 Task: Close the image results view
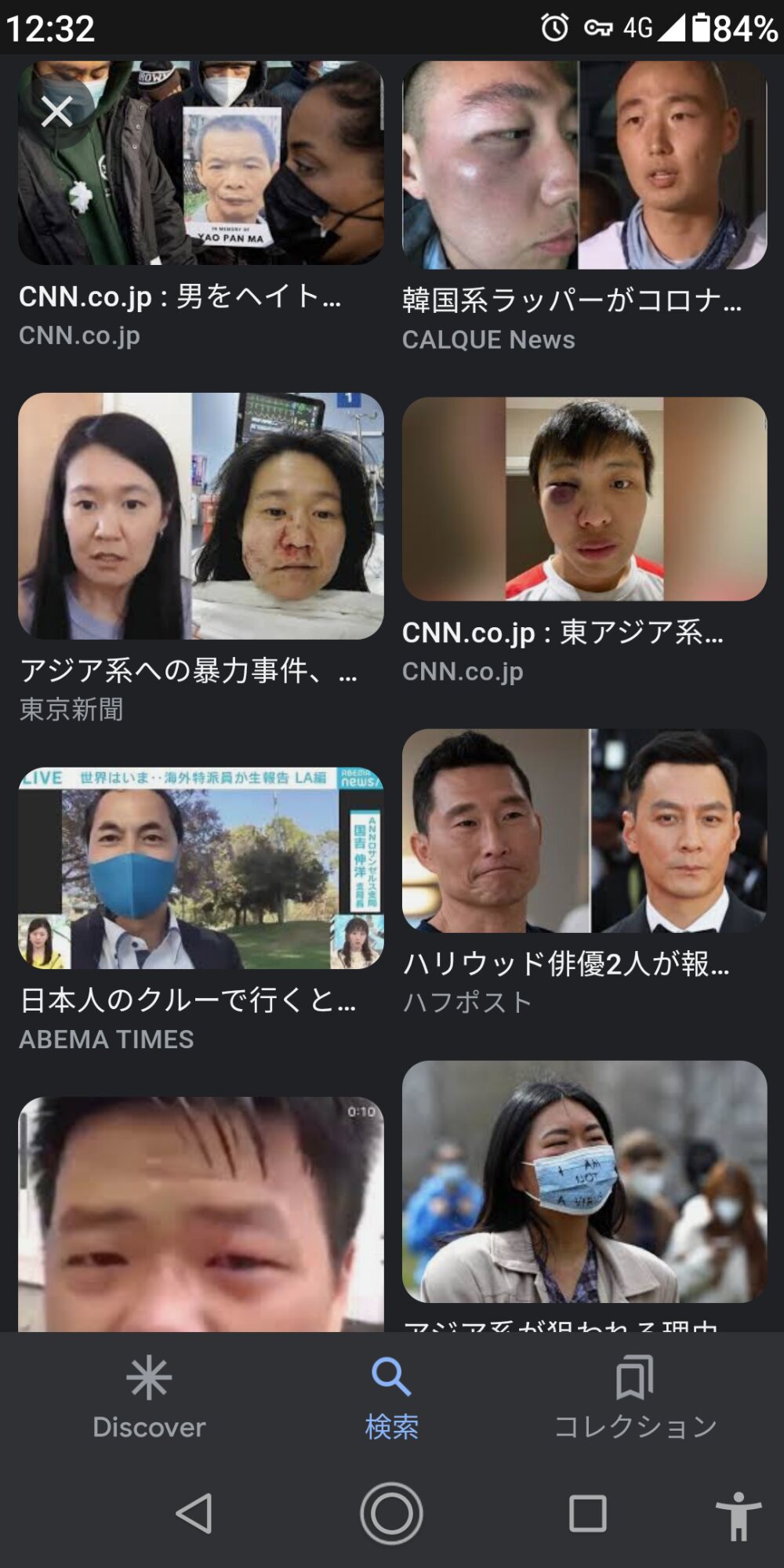[x=57, y=111]
